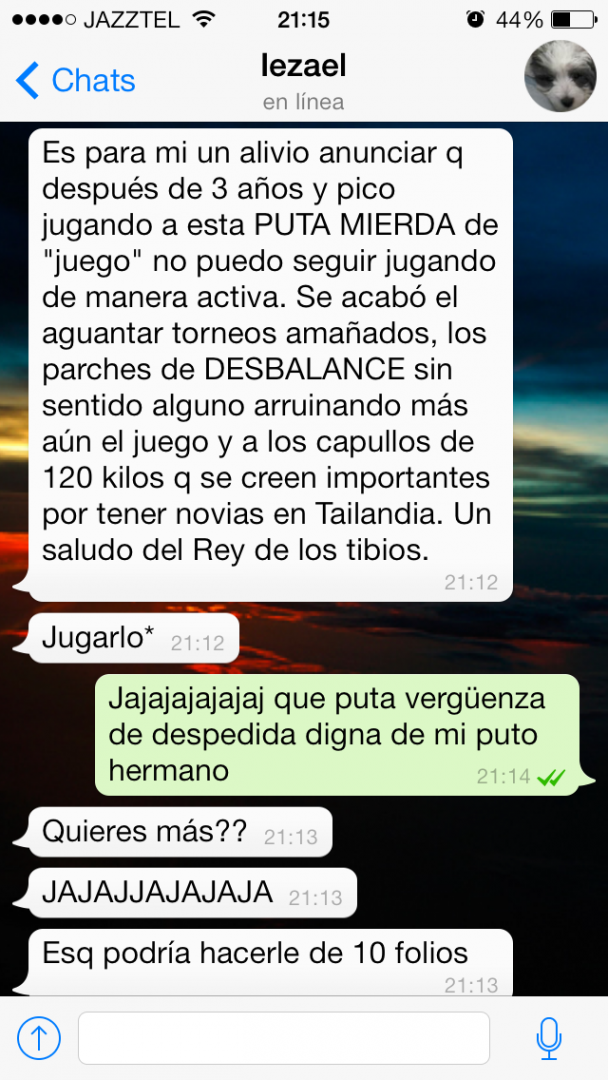Go back to the Chats list

[76, 81]
